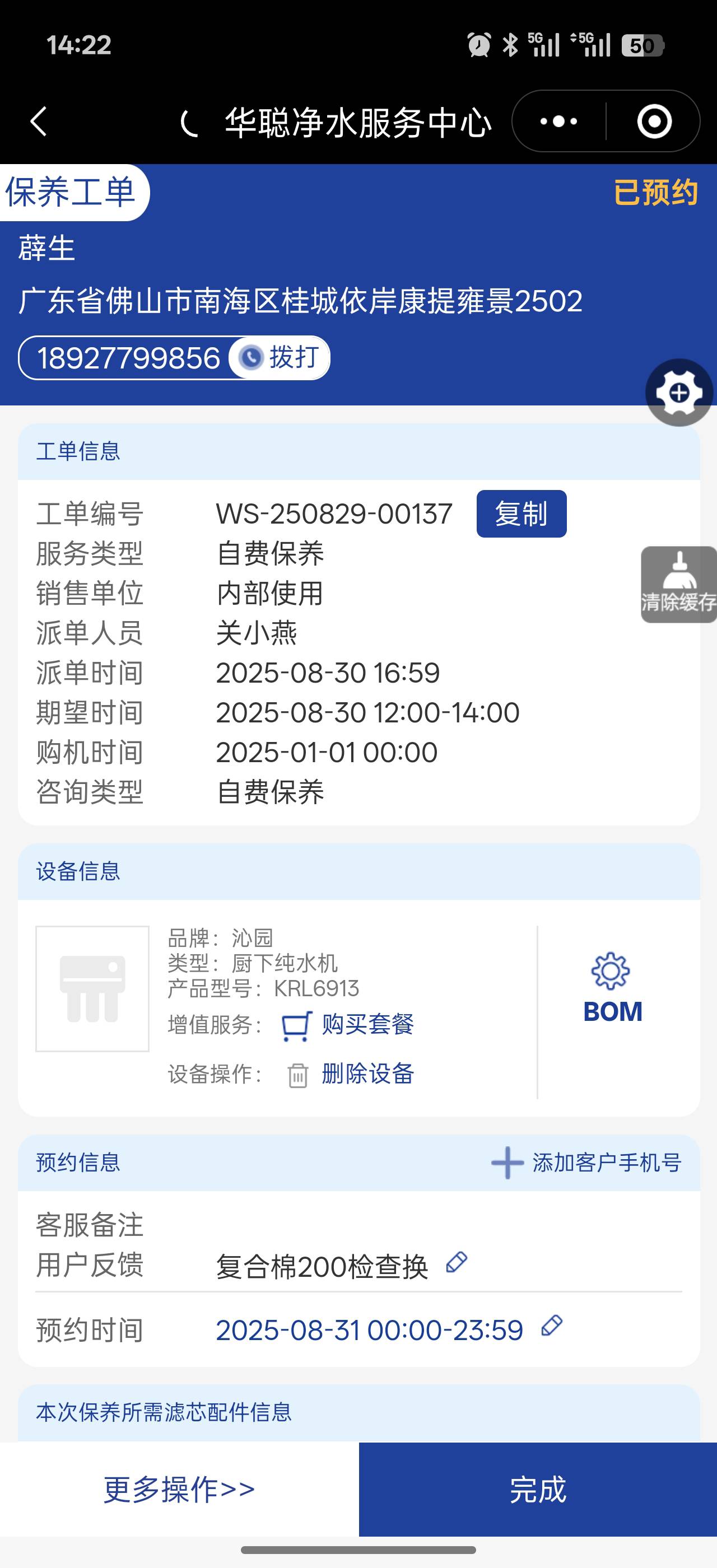Dial the customer with the 拨打 button
The height and width of the screenshot is (1568, 717).
tap(281, 357)
